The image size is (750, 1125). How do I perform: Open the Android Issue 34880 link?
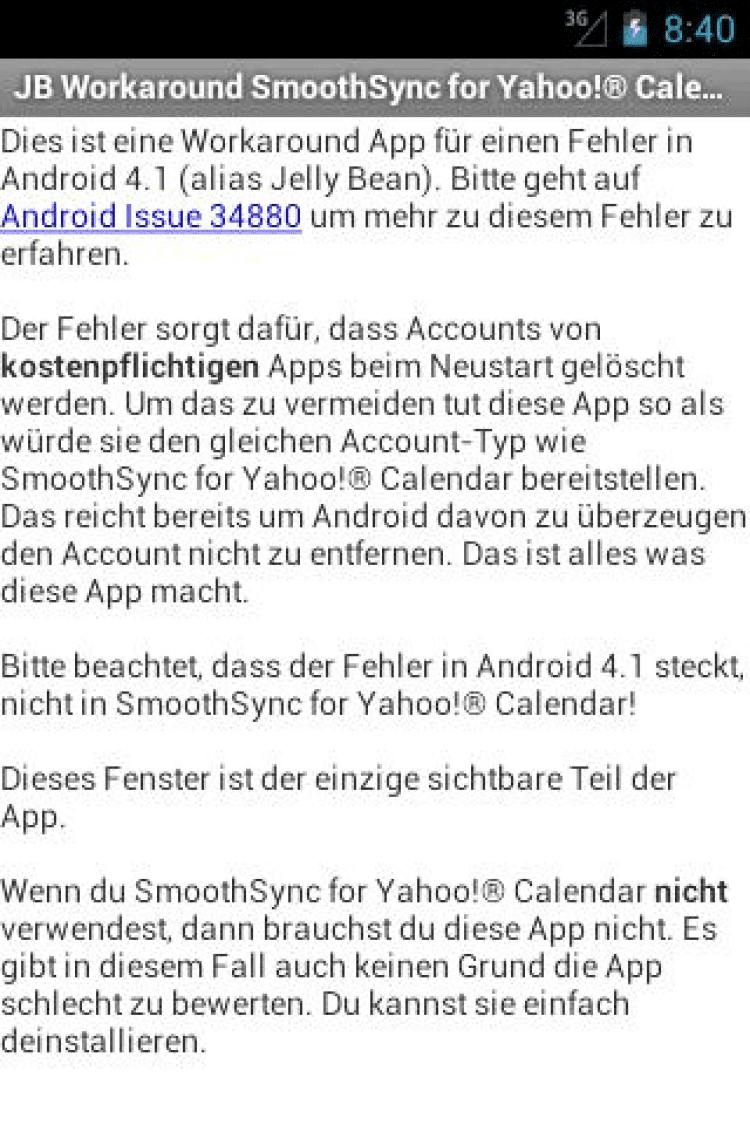point(151,216)
